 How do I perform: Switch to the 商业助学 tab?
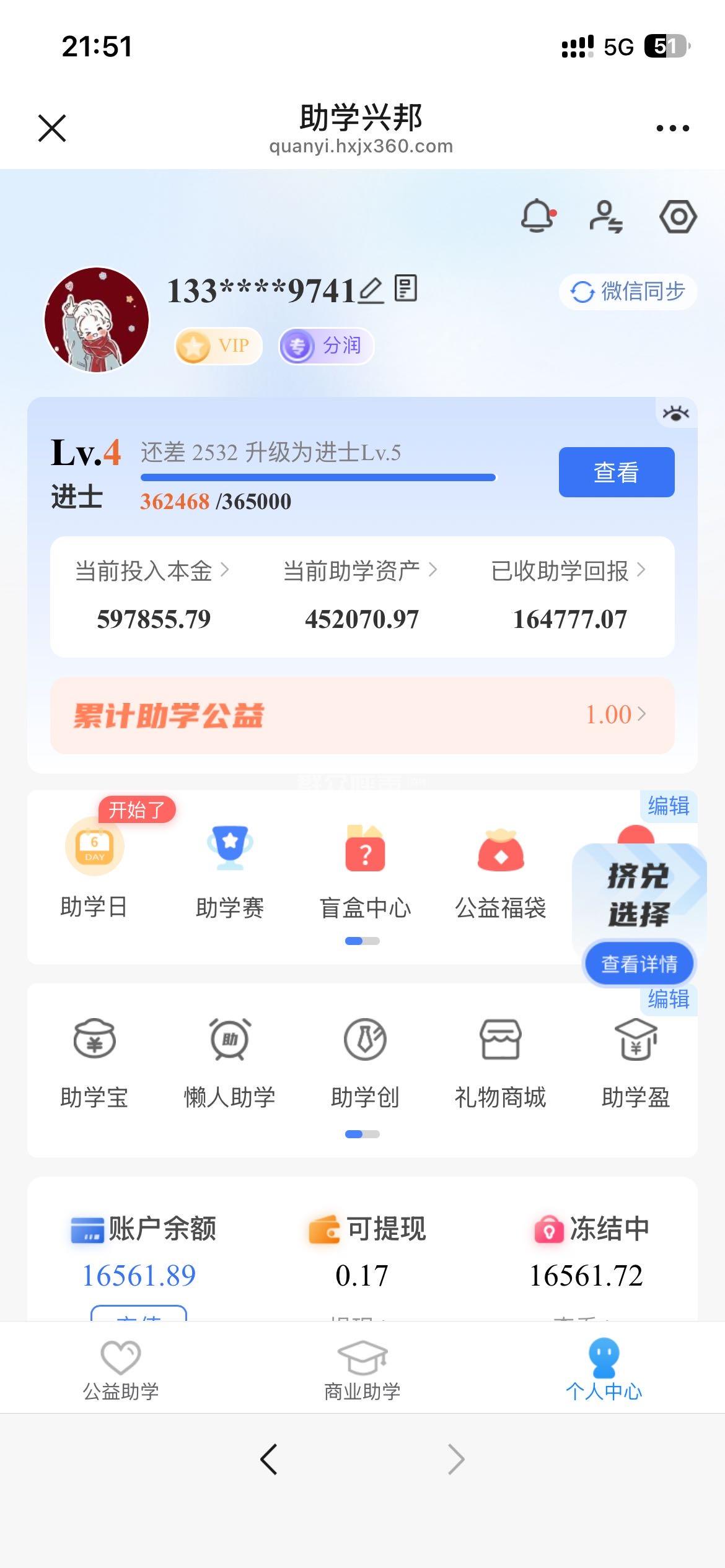pos(362,1370)
